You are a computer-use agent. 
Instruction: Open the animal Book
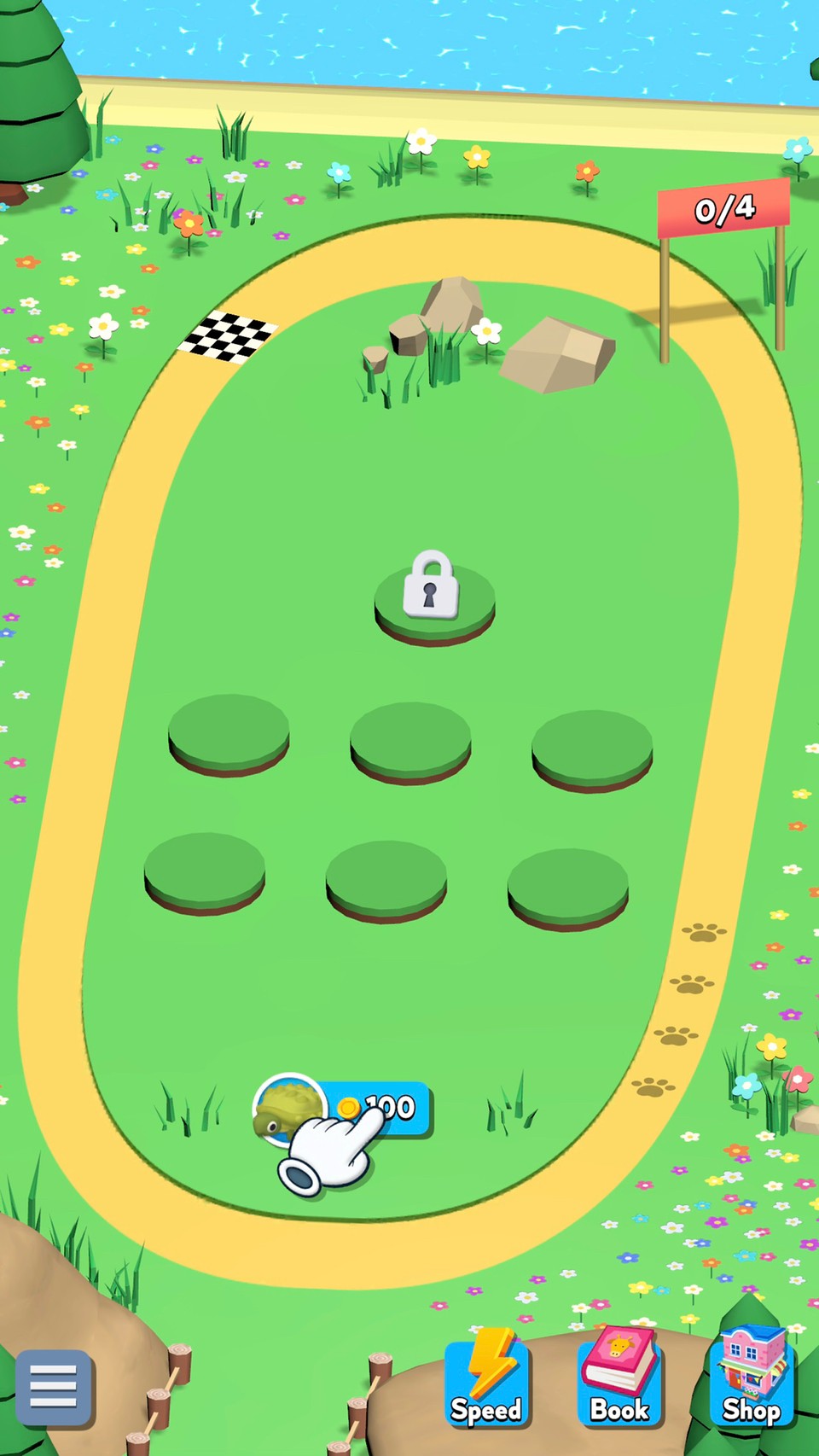619,1377
